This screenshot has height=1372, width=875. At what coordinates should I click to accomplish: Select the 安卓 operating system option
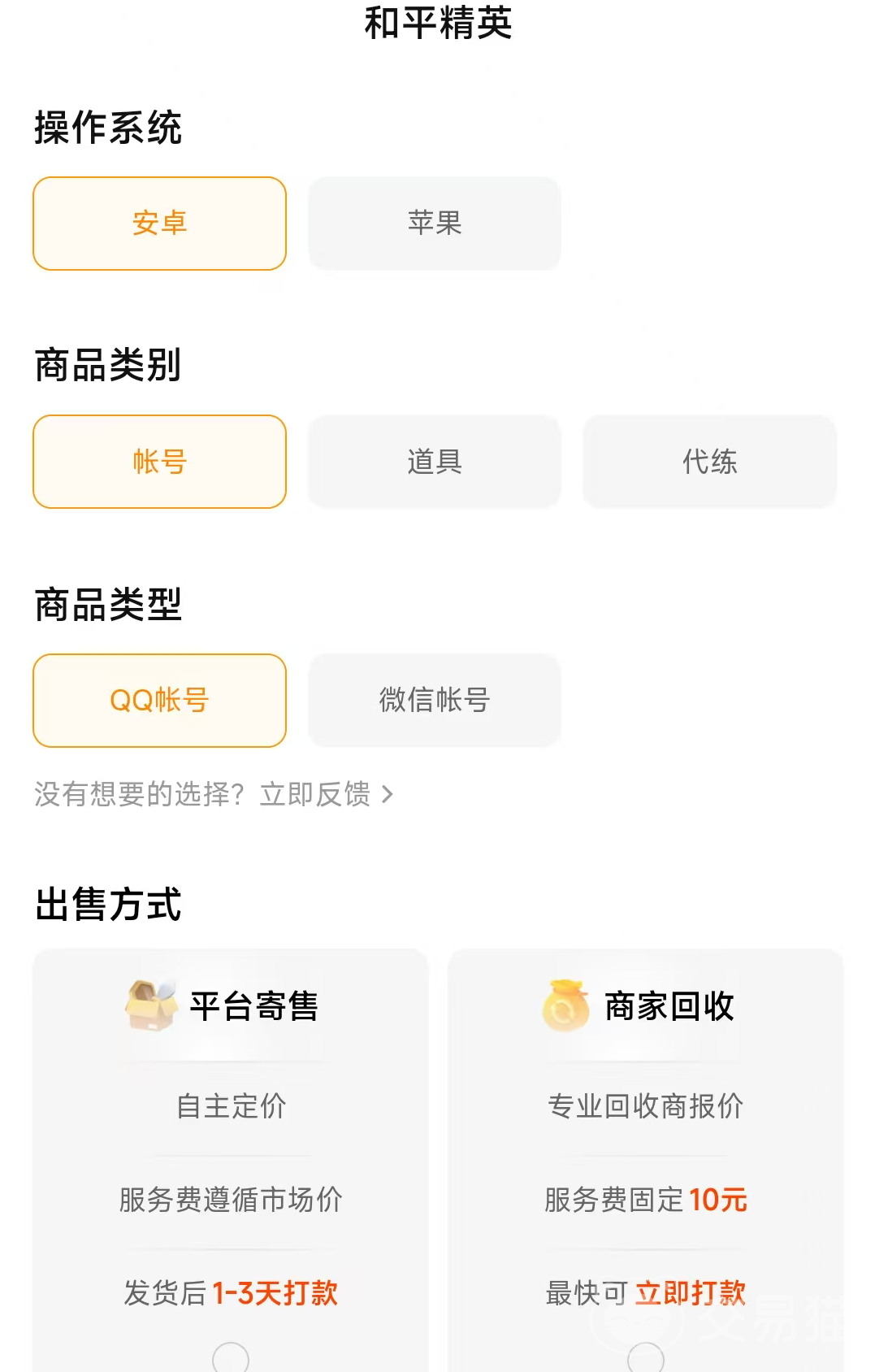coord(159,224)
